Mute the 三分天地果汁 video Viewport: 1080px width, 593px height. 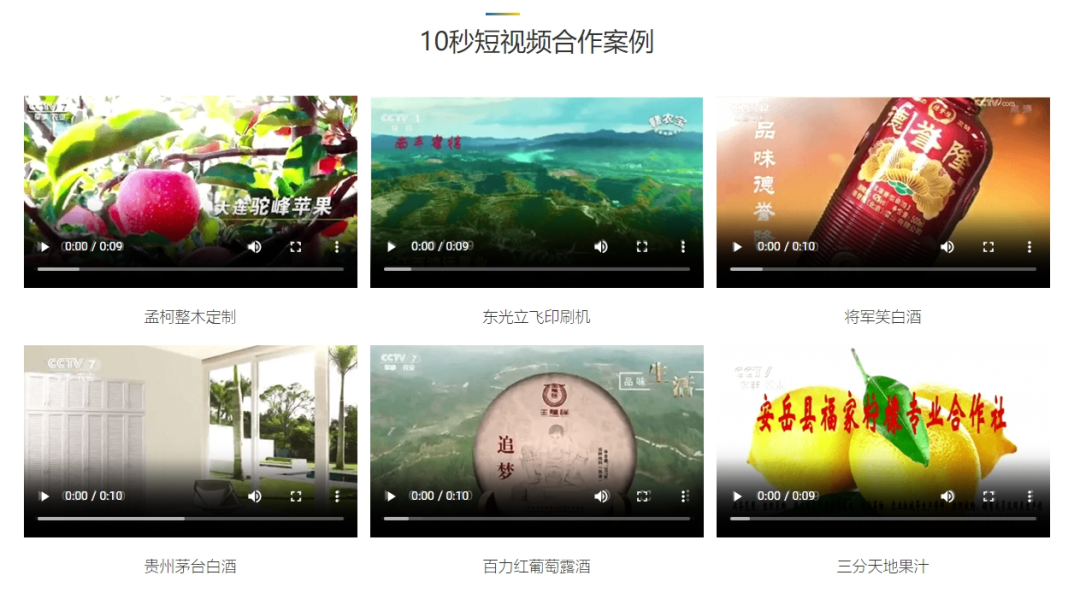tap(947, 496)
